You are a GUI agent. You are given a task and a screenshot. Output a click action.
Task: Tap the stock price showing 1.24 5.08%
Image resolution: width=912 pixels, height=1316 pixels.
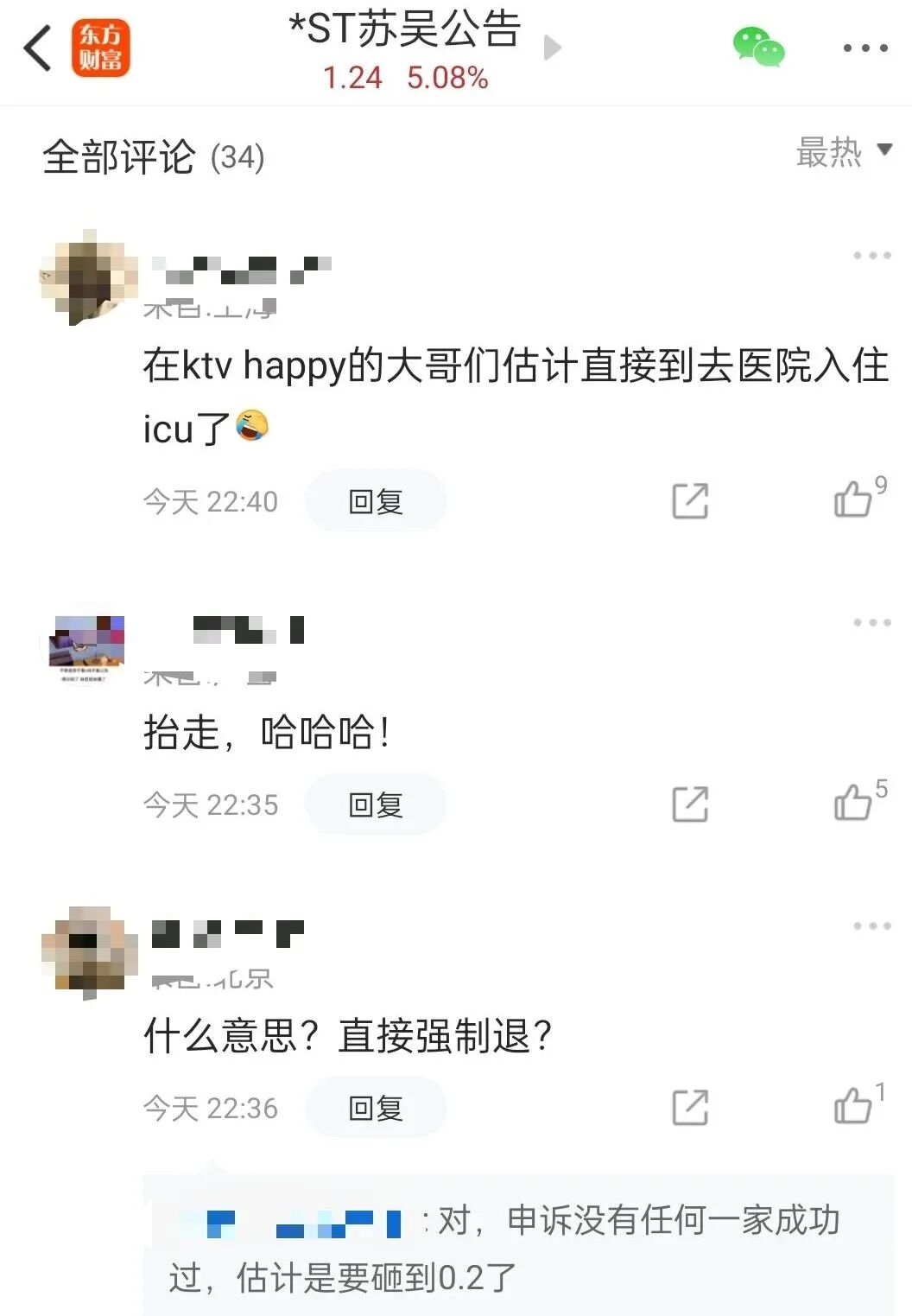click(403, 79)
